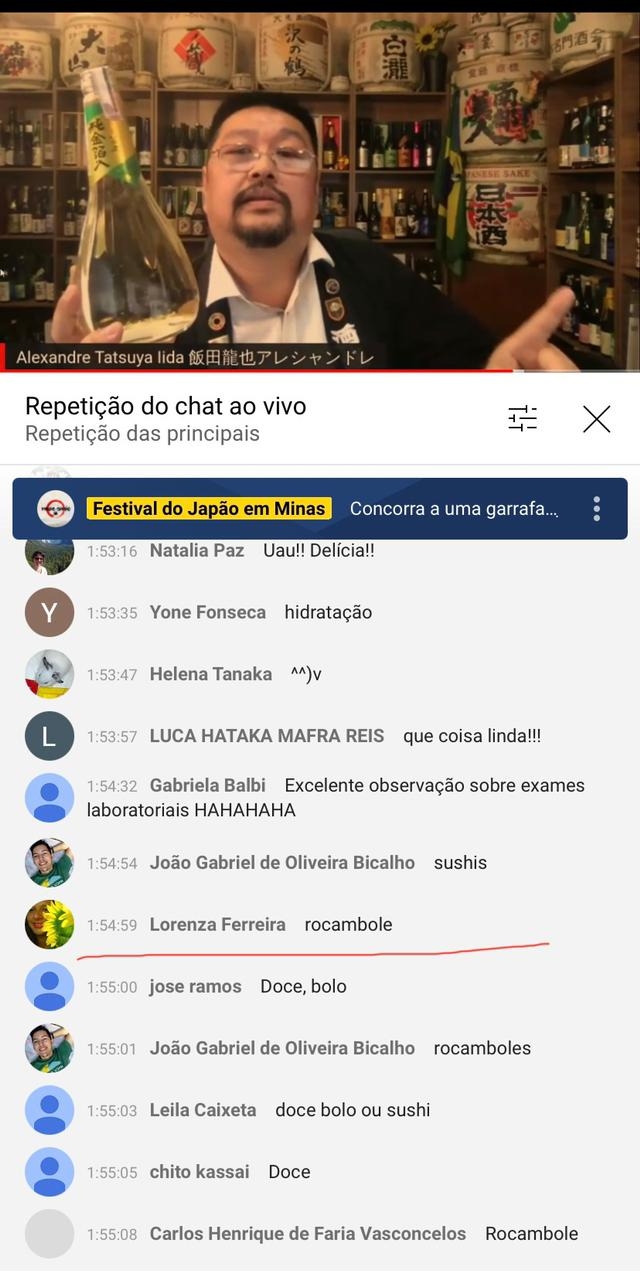Screen dimensions: 640x1280
Task: Tap the video player showing Alexandre Tatsuya Iida
Action: tap(320, 191)
